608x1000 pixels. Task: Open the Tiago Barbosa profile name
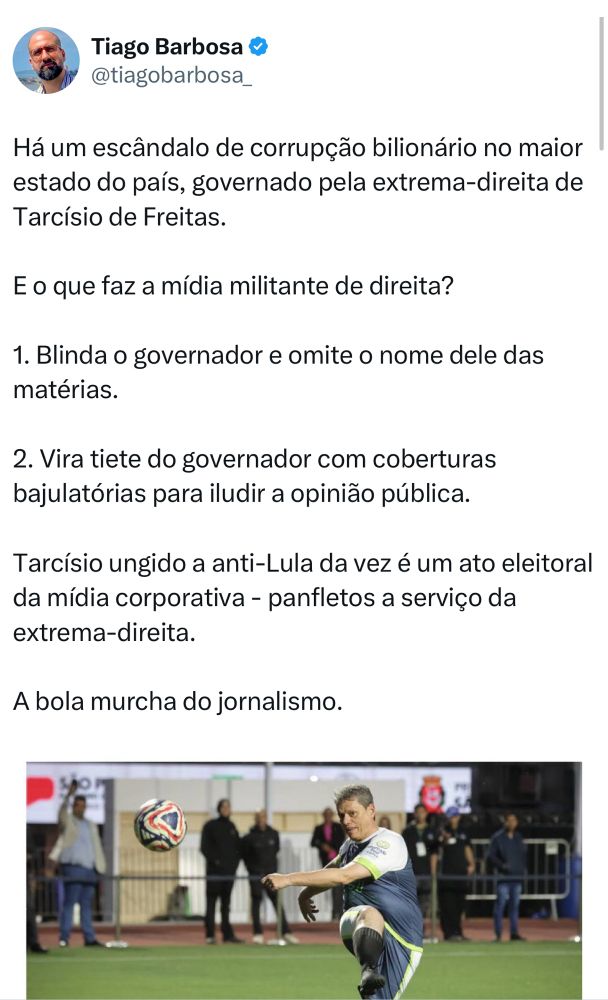tap(167, 47)
